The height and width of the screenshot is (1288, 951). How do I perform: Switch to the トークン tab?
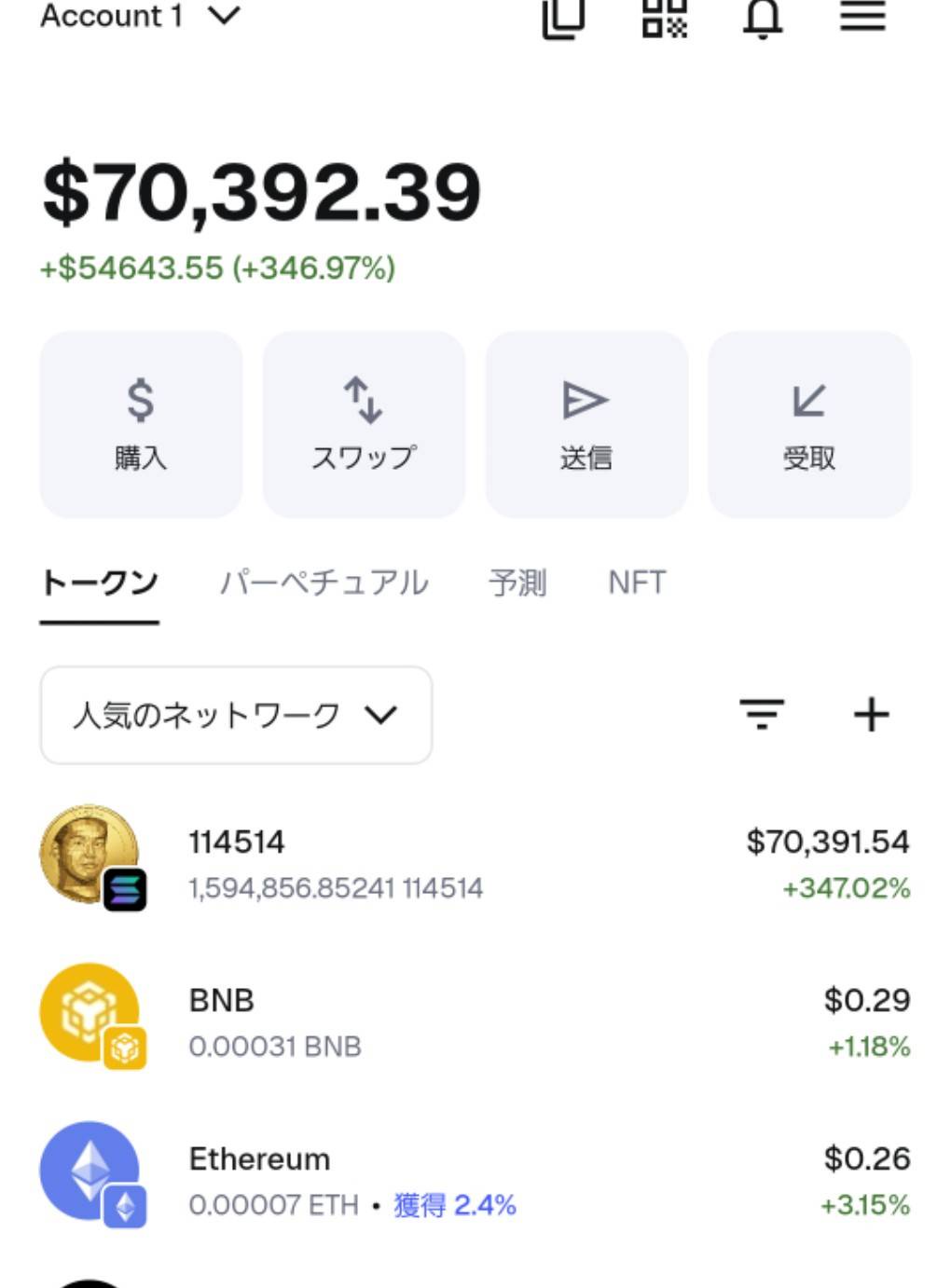100,583
